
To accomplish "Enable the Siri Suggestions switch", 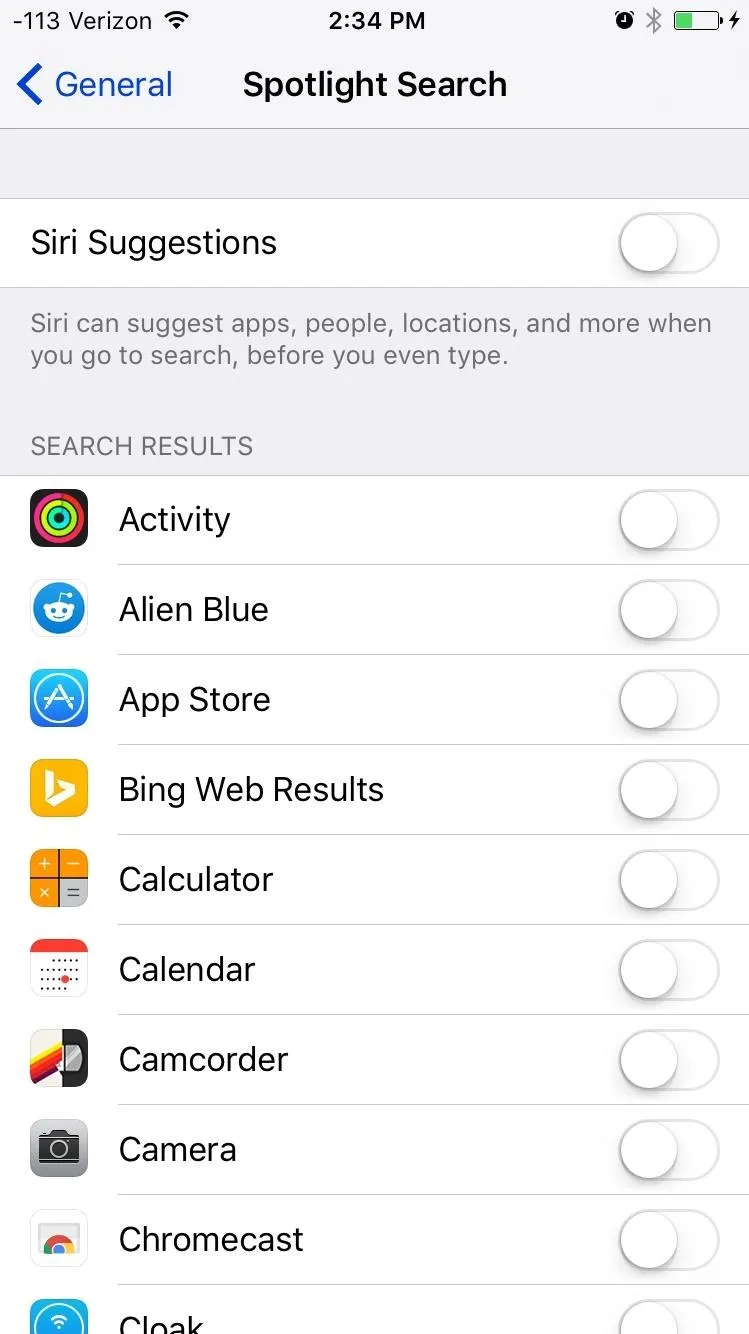I will click(669, 243).
